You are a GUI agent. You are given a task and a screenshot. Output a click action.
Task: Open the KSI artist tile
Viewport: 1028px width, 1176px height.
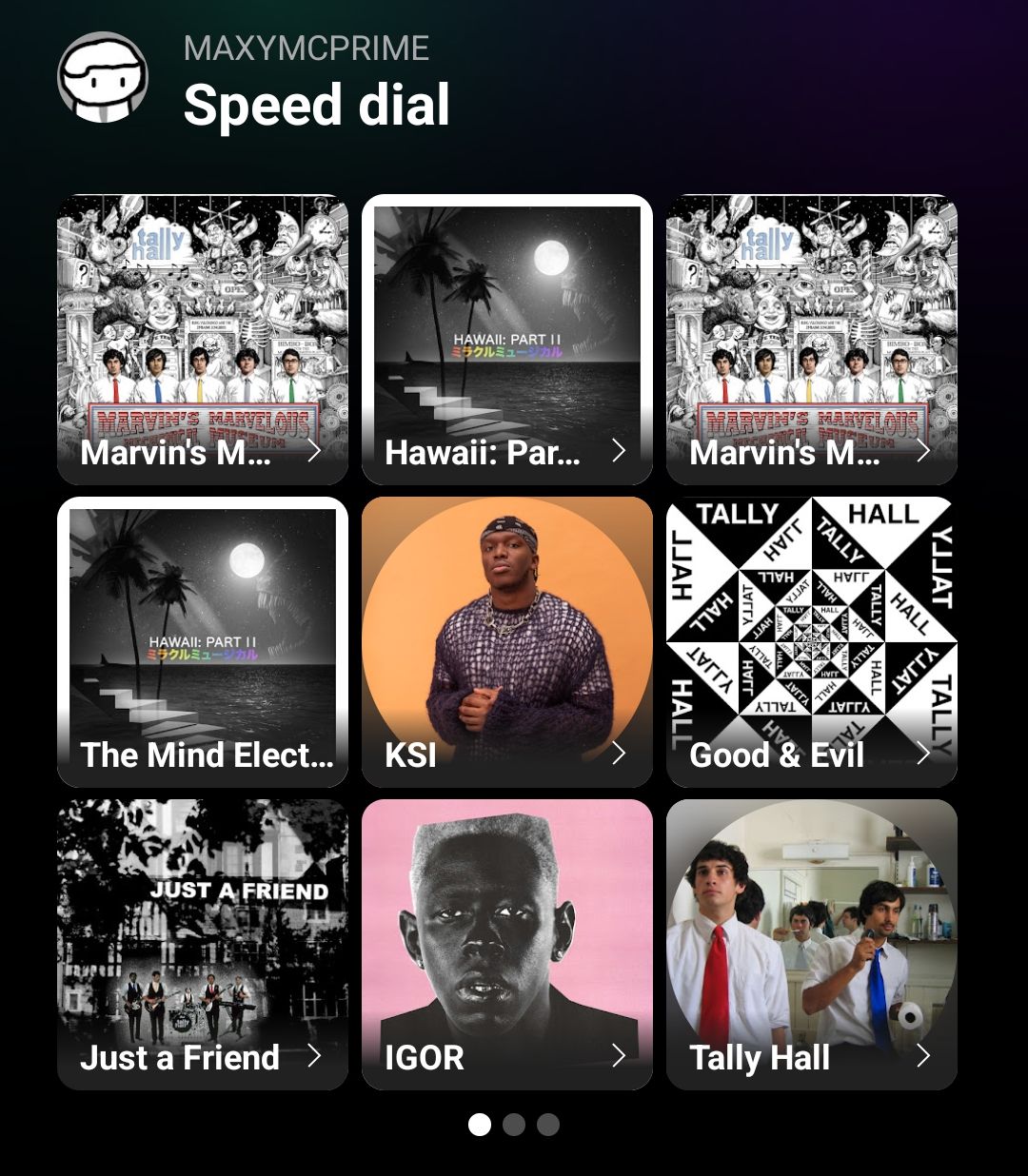point(506,642)
